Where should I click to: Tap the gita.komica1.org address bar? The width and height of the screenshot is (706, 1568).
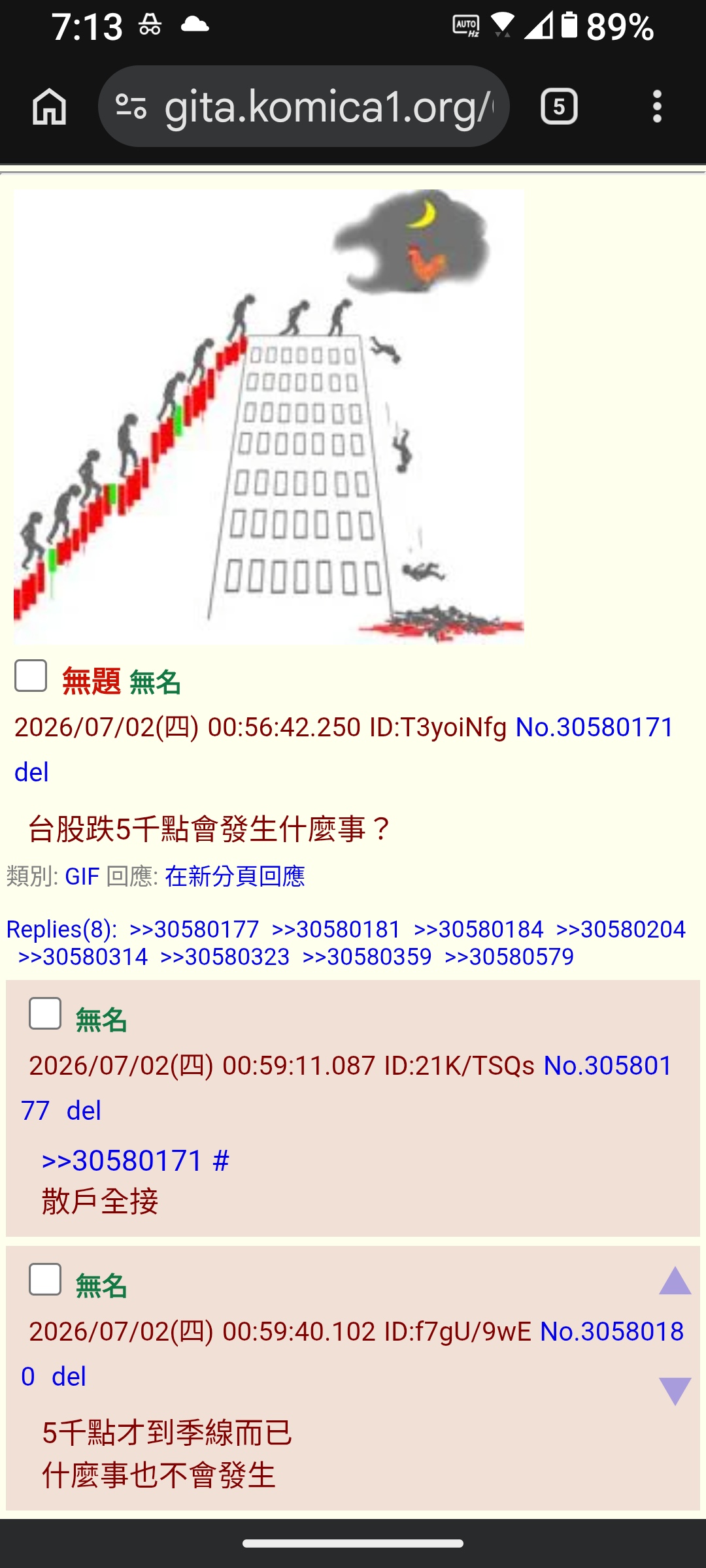point(304,106)
